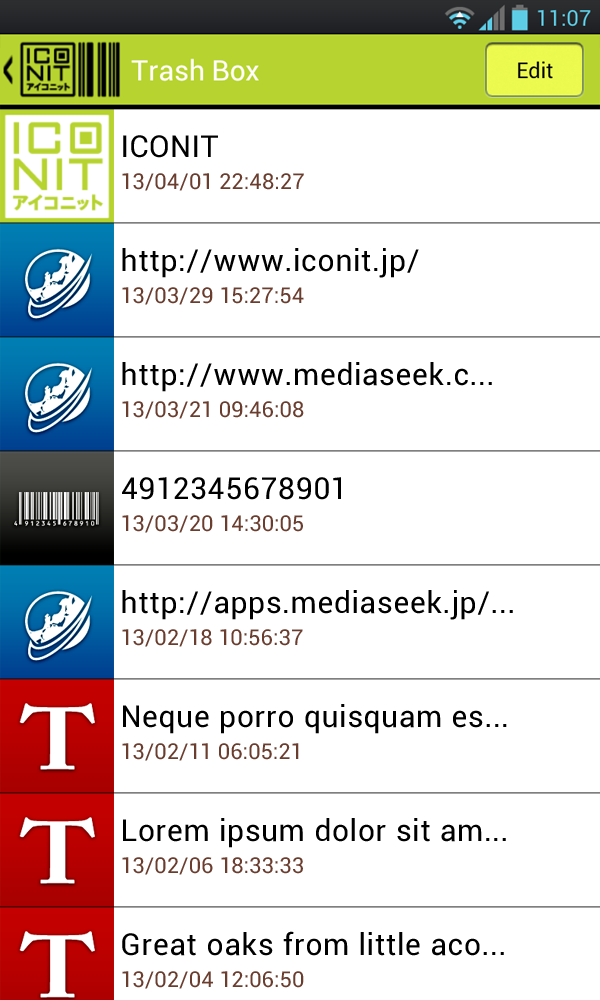View the http://apps.mediaseek.jp/... entry
The image size is (600, 1000).
click(x=300, y=622)
